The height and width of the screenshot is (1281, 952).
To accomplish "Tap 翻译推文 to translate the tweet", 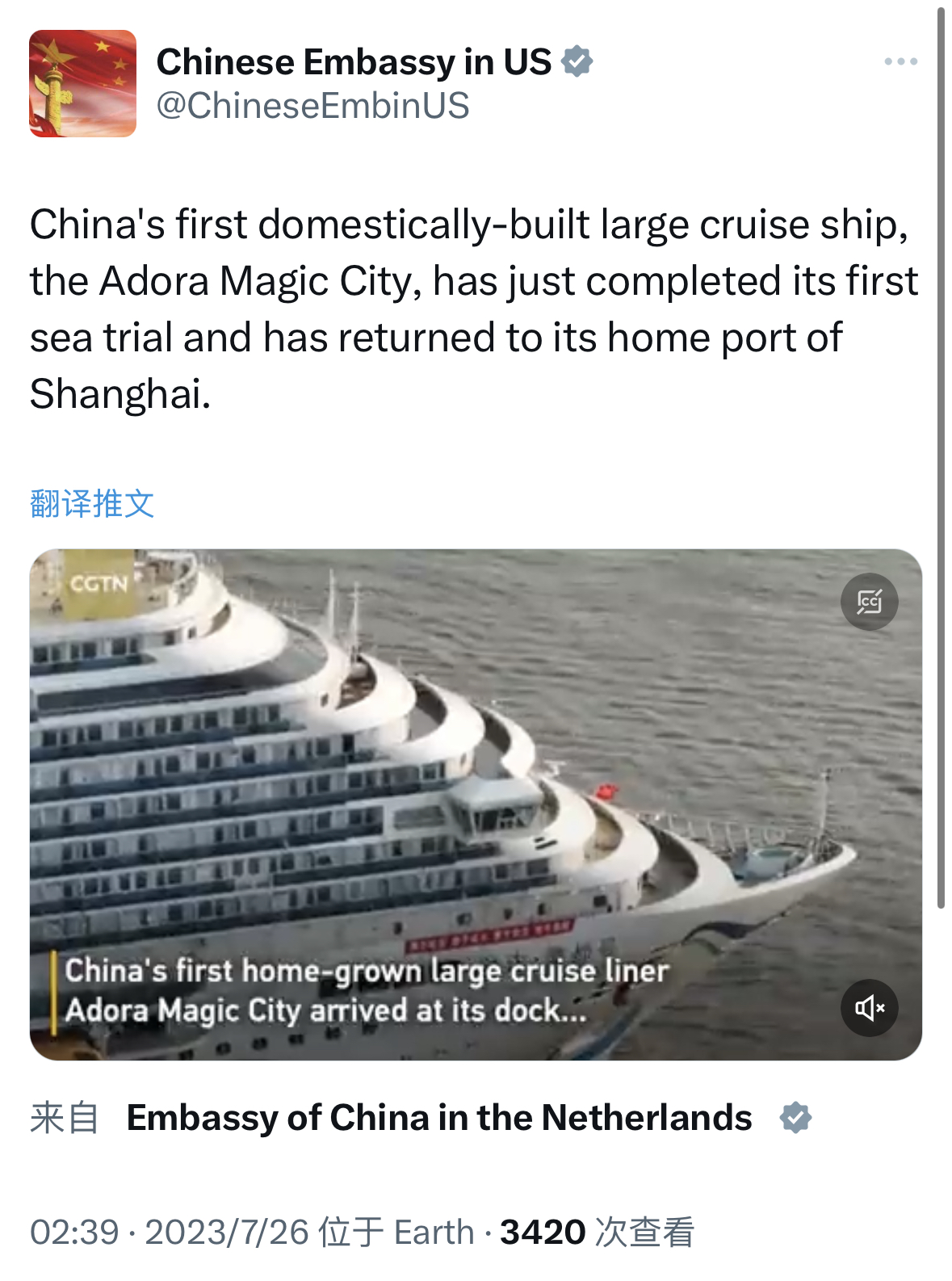I will 92,503.
